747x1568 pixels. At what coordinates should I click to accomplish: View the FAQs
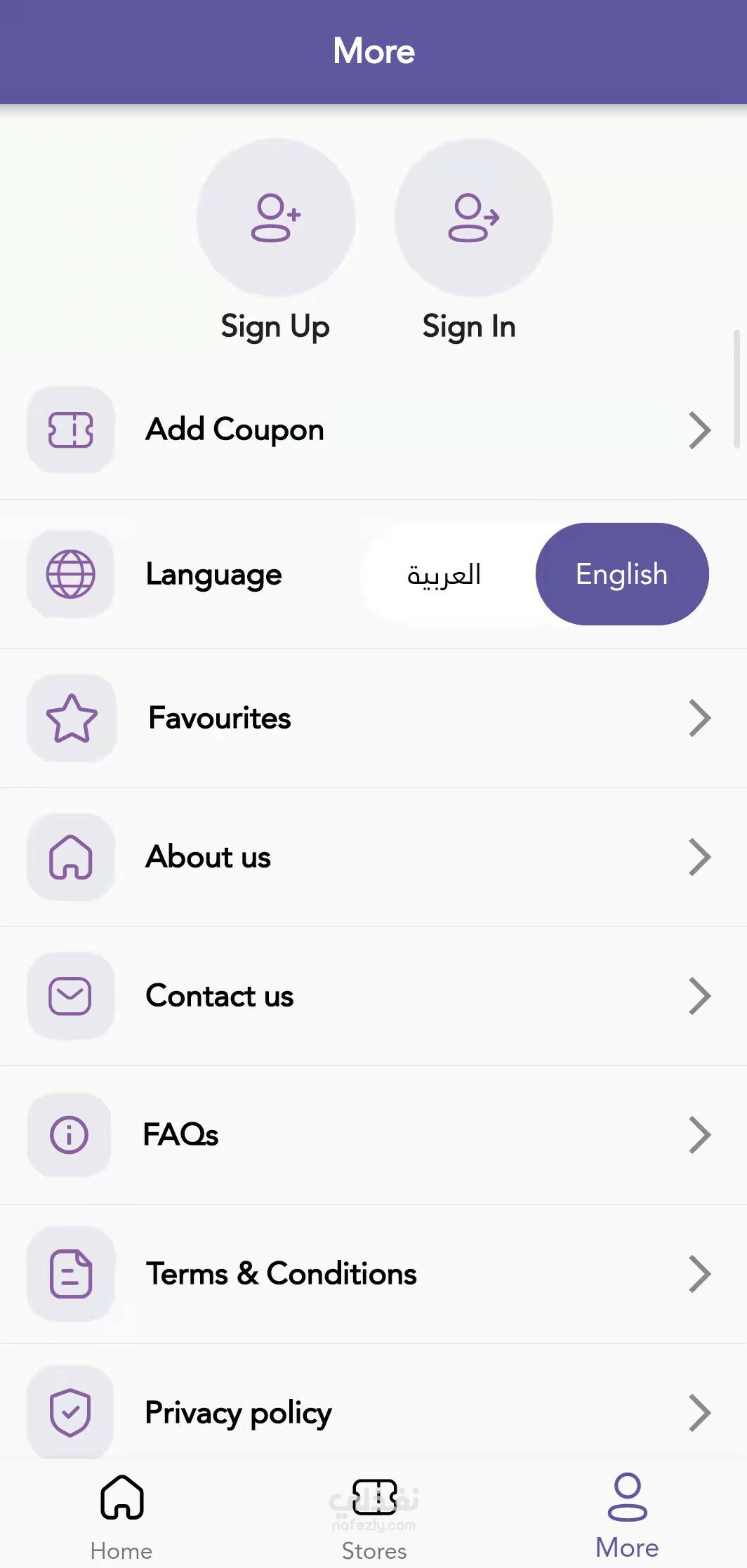pos(373,1135)
